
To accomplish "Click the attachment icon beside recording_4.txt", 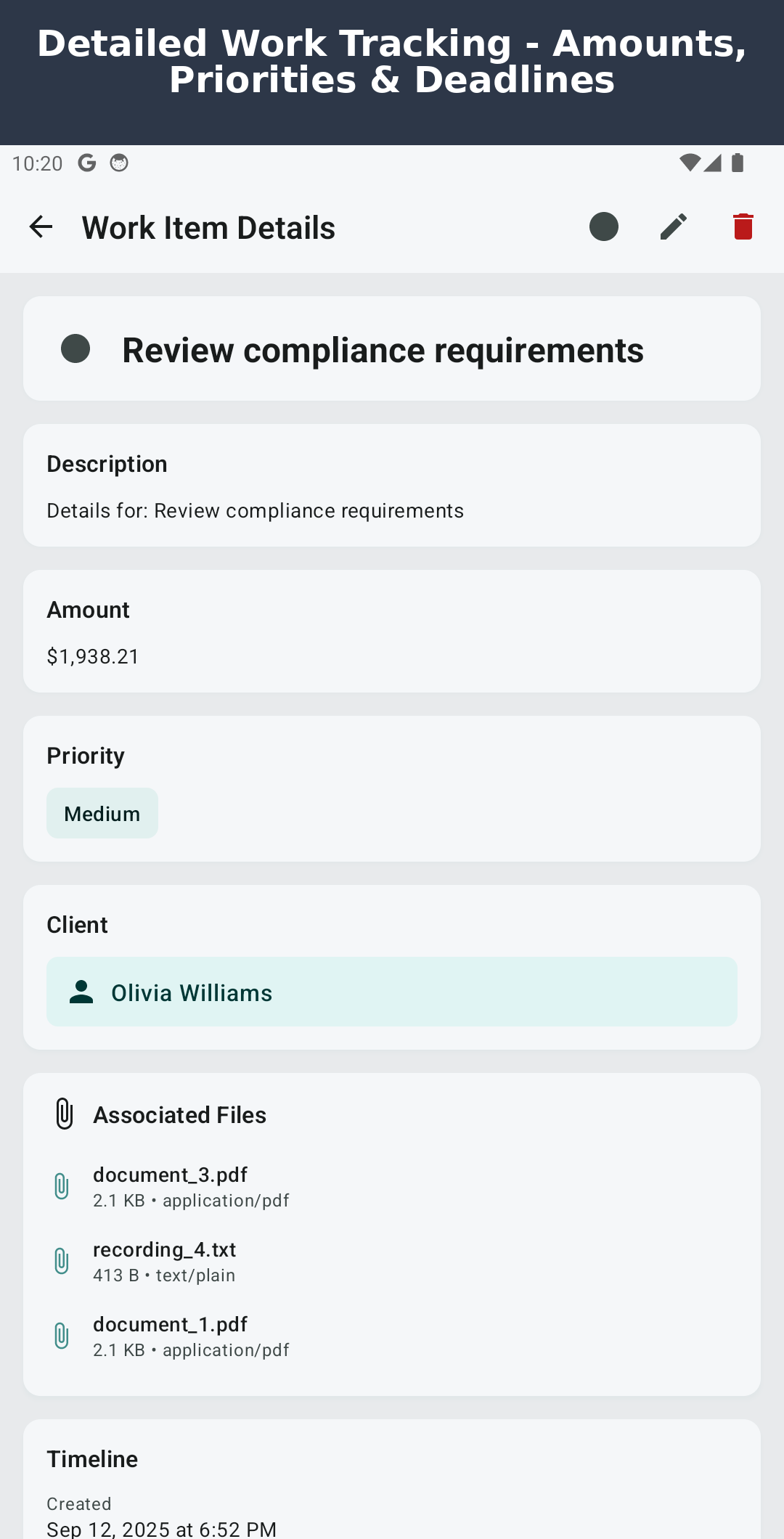I will 62,1261.
